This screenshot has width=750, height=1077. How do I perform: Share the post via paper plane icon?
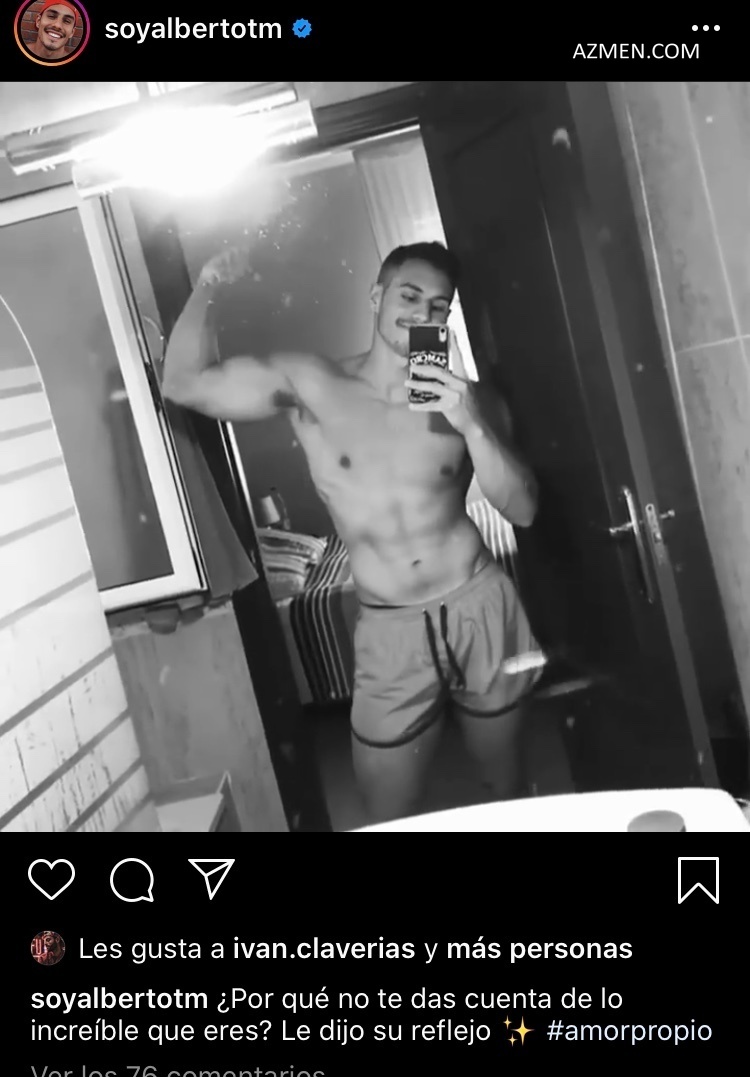click(211, 878)
